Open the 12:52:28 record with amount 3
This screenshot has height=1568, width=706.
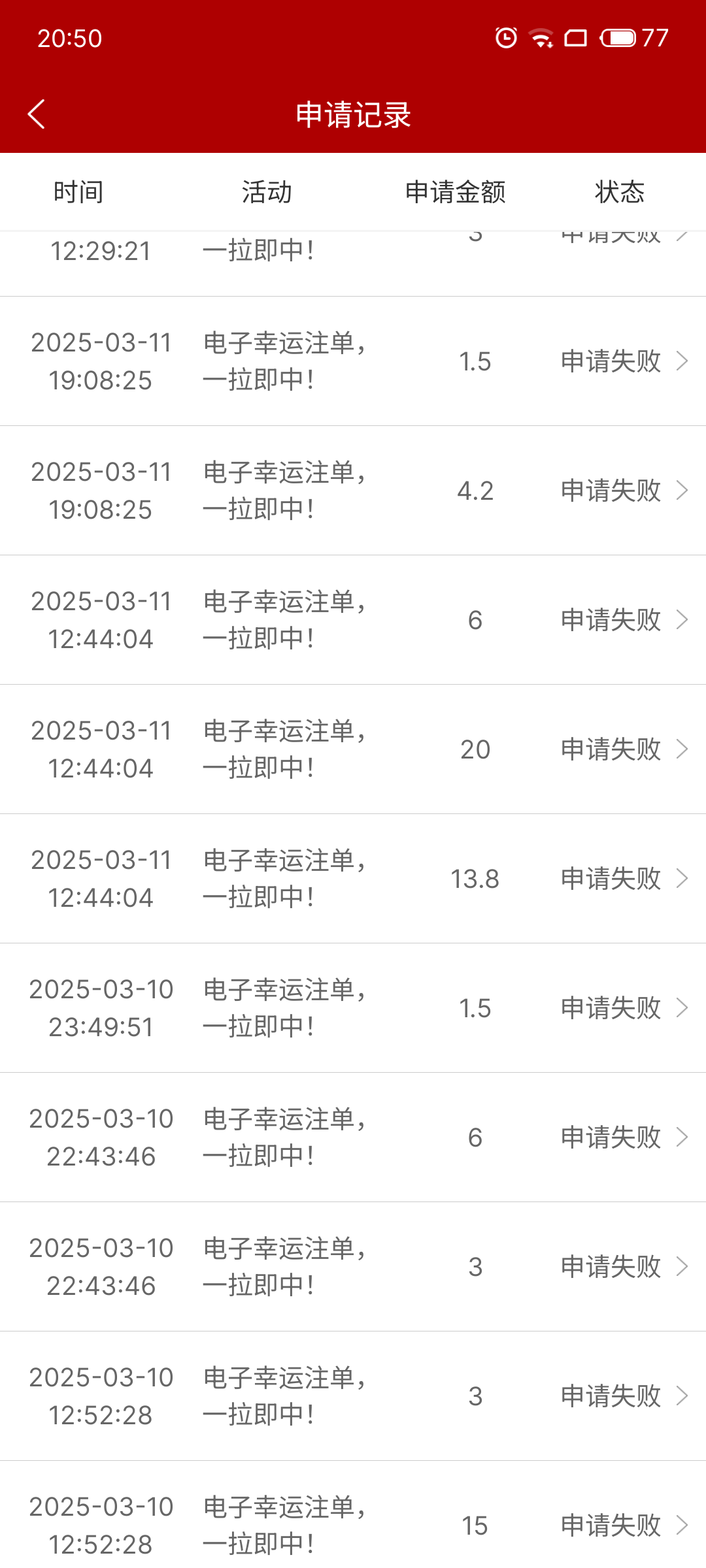tap(353, 1396)
